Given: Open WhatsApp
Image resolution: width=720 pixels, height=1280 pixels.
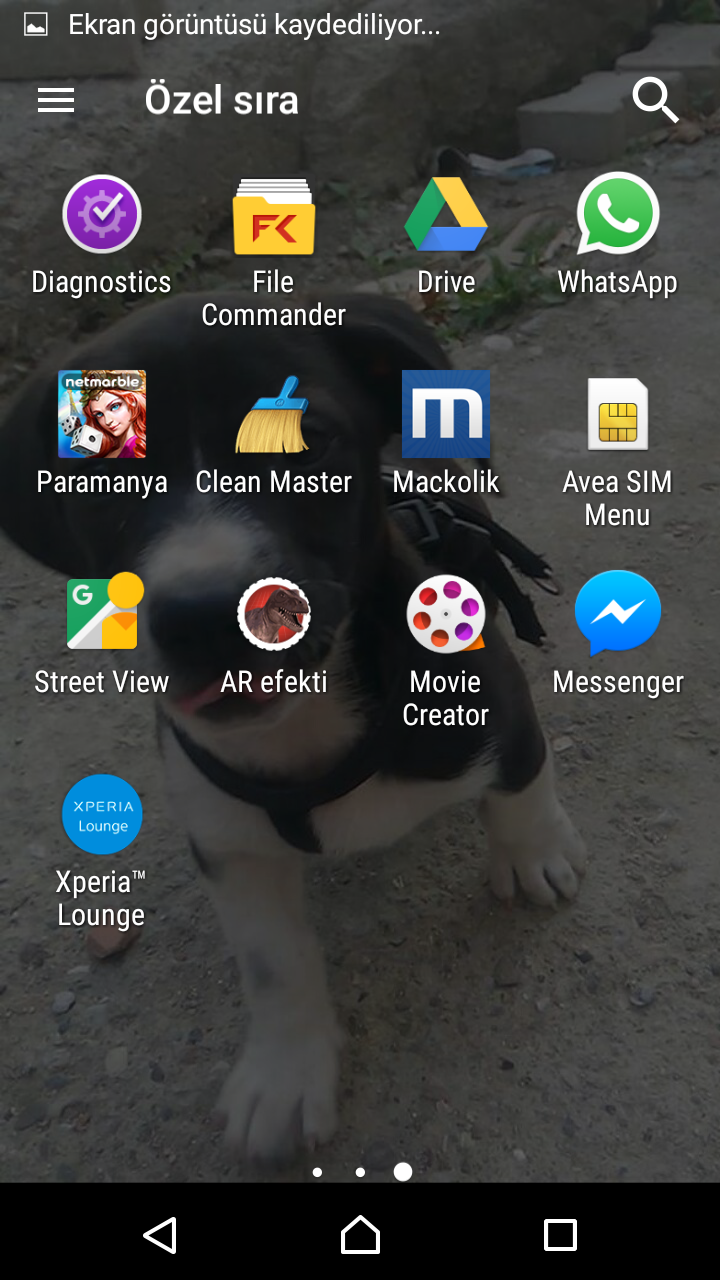Looking at the screenshot, I should pyautogui.click(x=618, y=214).
